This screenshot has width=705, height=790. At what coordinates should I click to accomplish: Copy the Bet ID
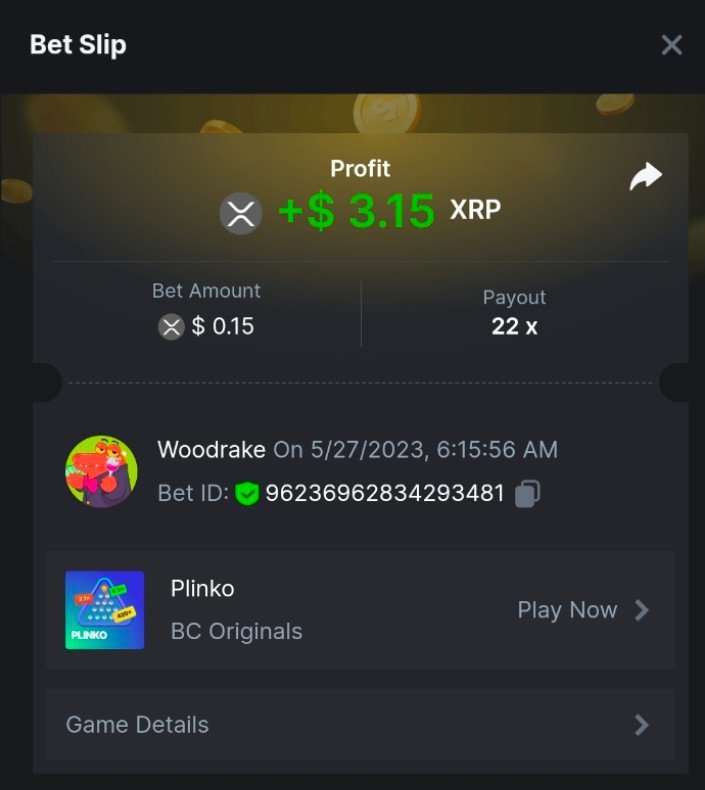(x=527, y=493)
